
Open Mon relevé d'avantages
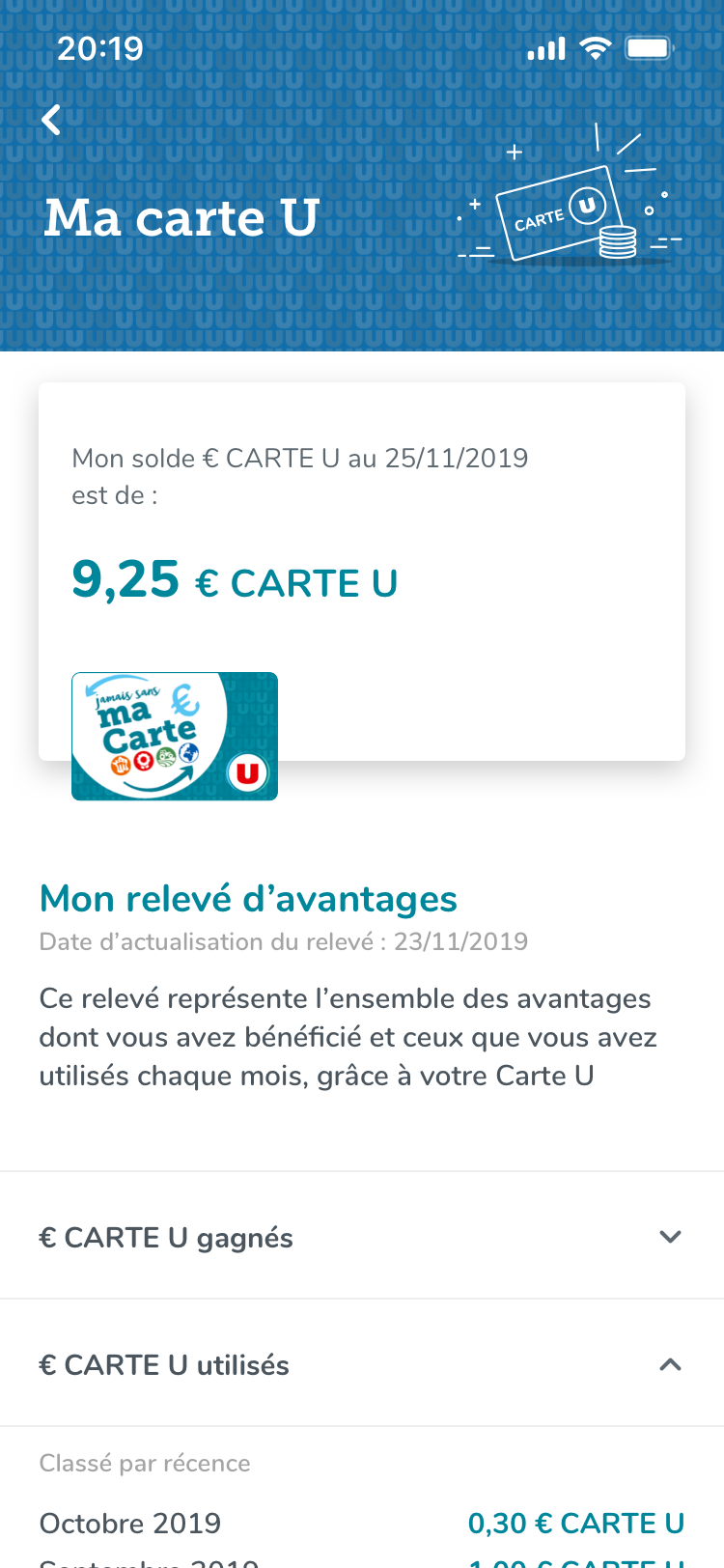(247, 899)
